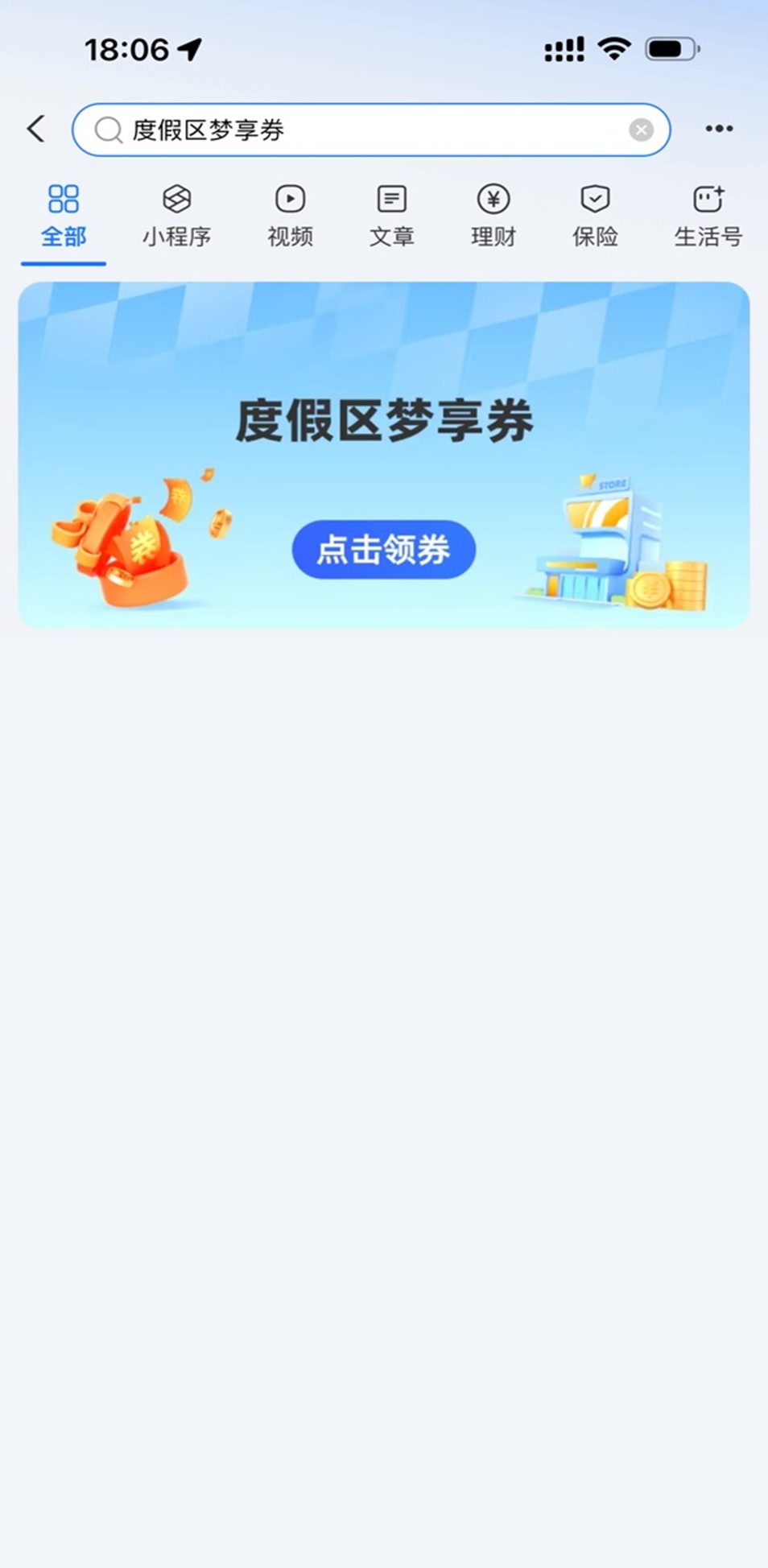Go back using the arrow icon
768x1568 pixels.
tap(36, 129)
